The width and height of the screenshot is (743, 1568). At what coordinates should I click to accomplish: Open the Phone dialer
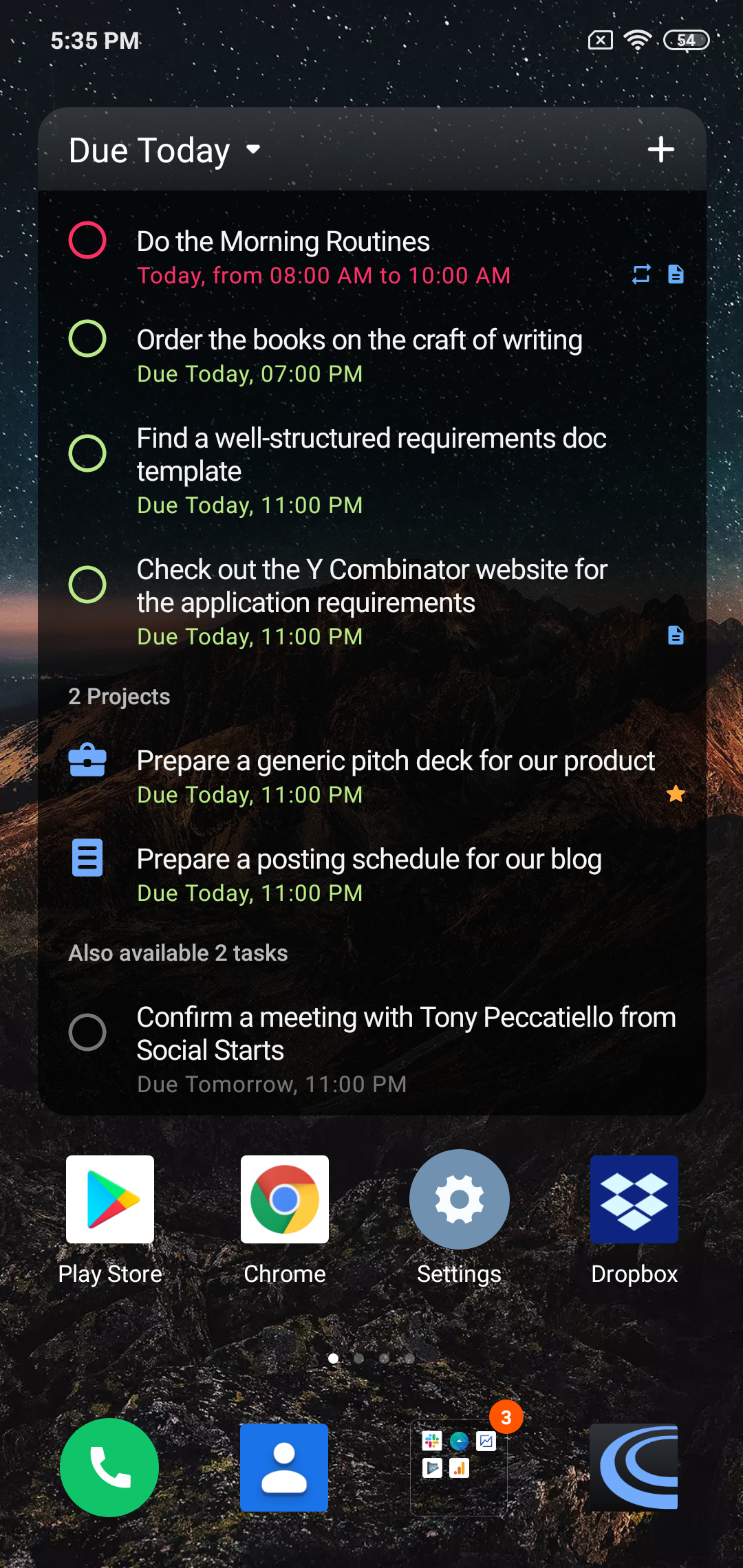click(x=109, y=1468)
